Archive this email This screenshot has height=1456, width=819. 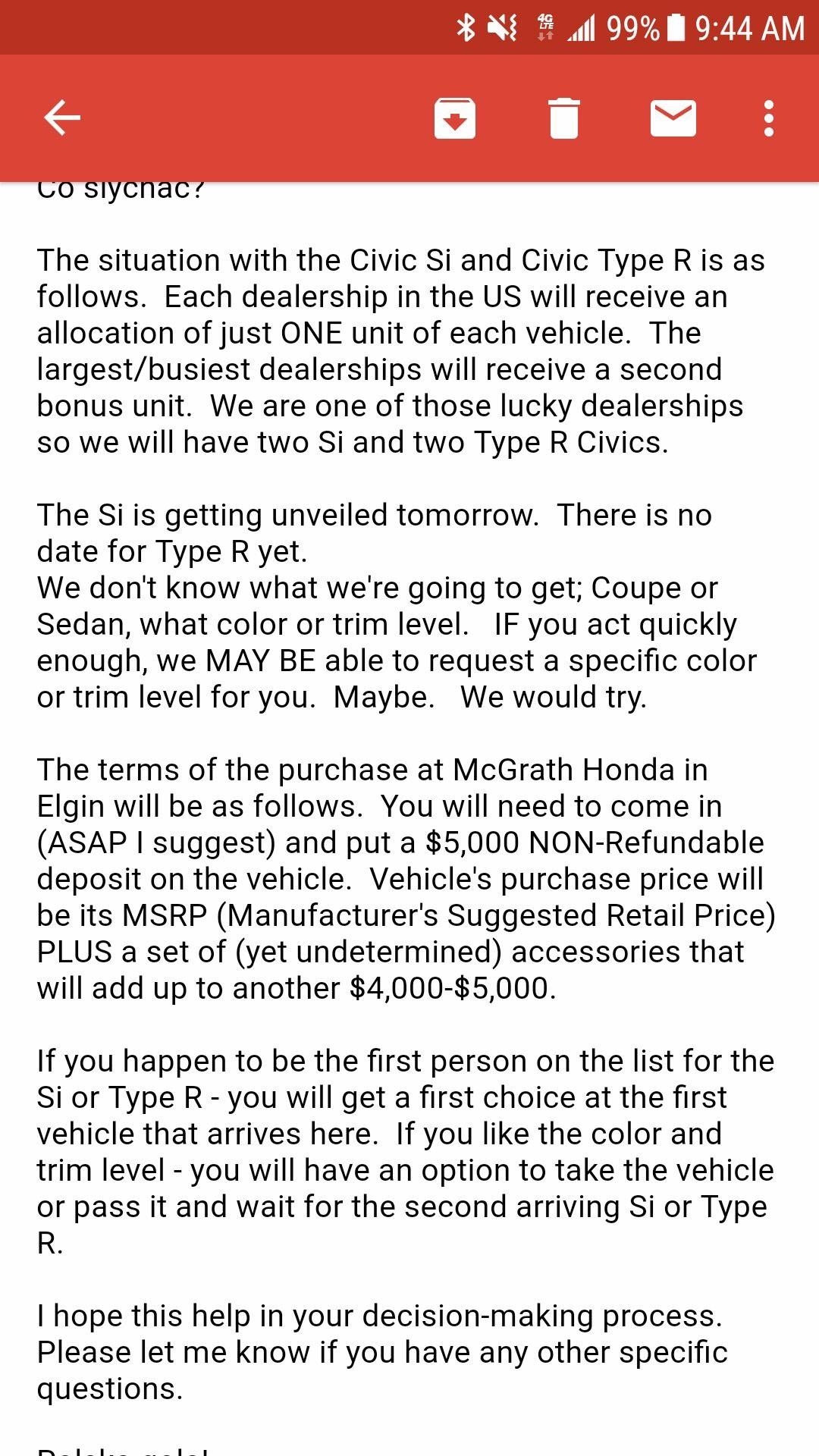point(453,118)
